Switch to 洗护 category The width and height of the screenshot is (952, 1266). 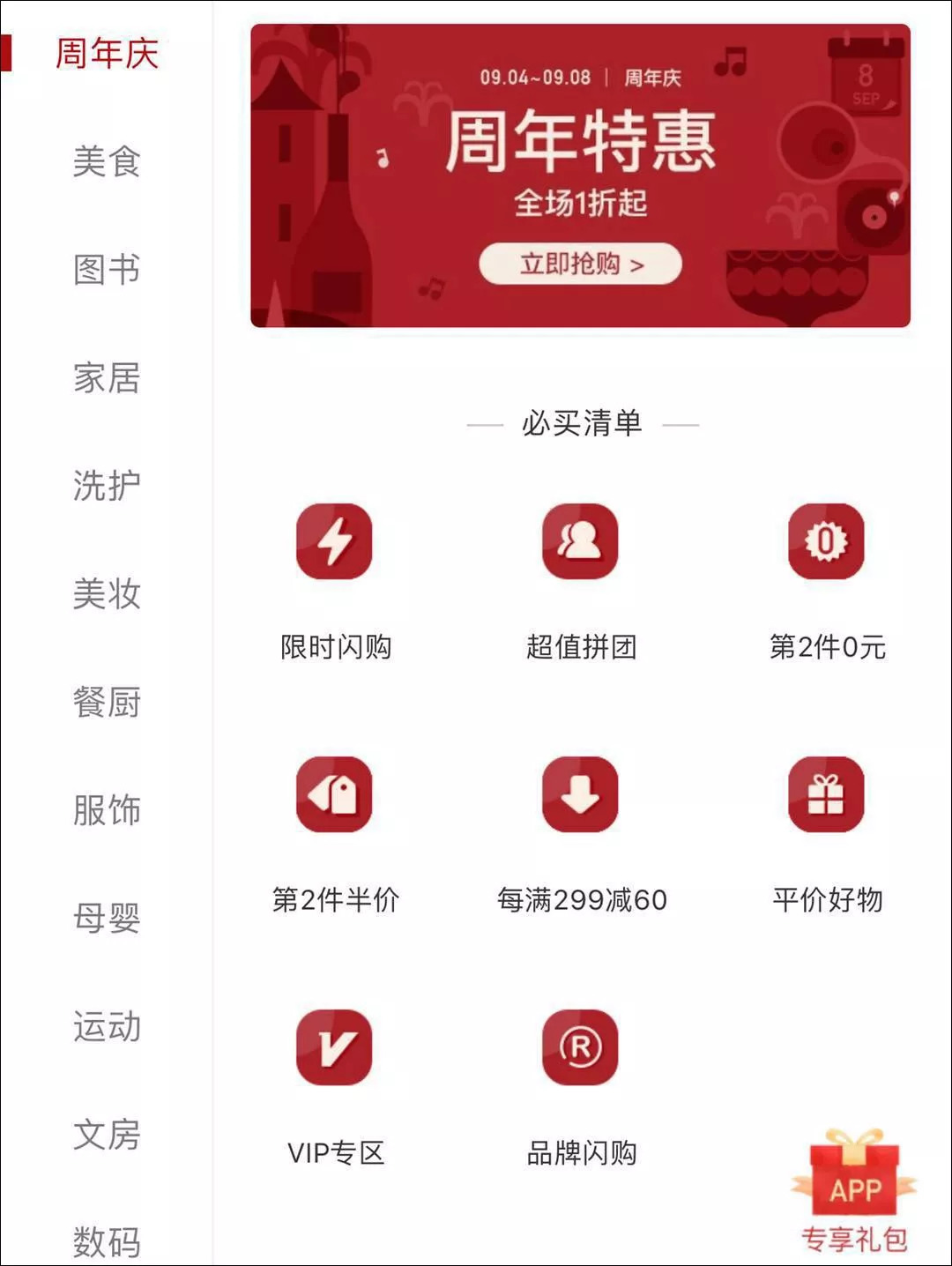(x=107, y=486)
